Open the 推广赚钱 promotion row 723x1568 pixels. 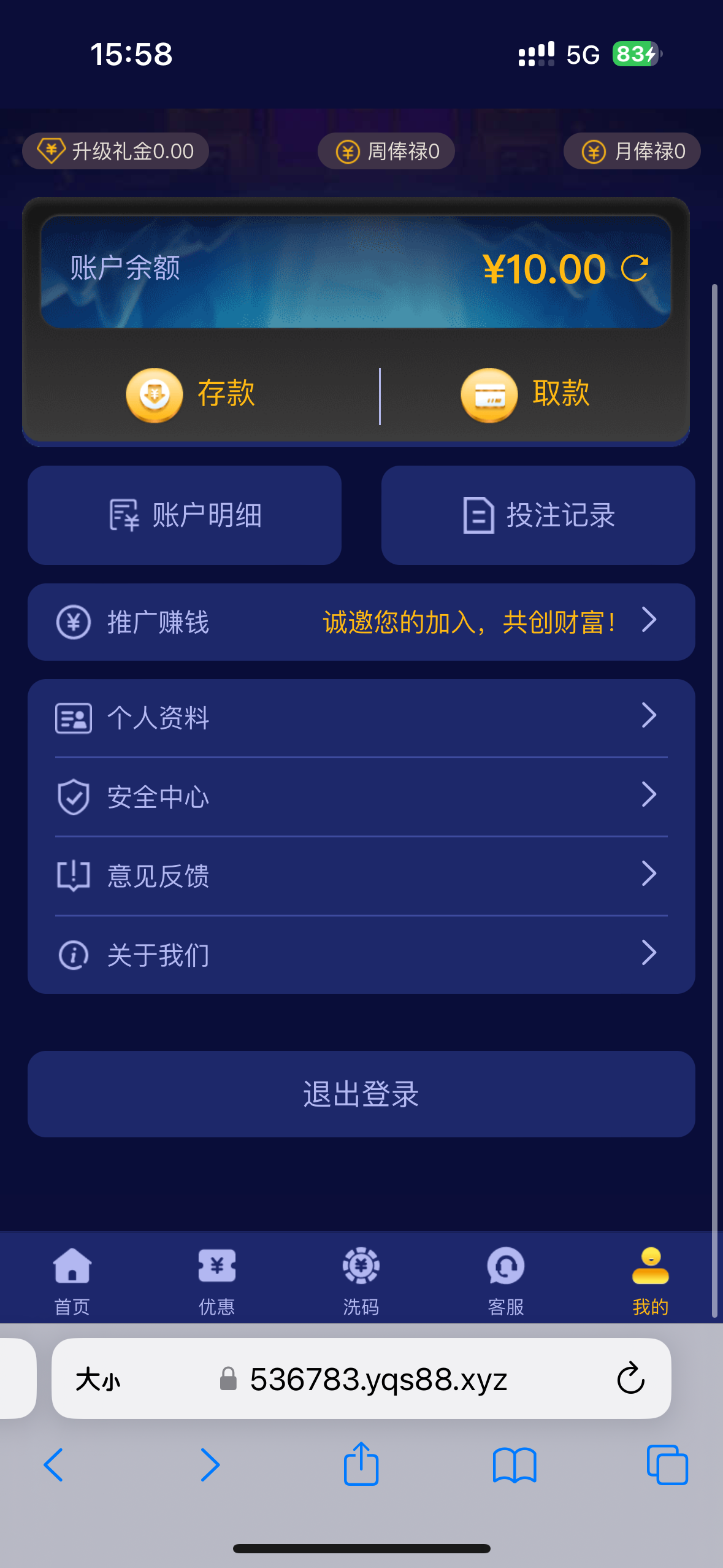coord(361,622)
